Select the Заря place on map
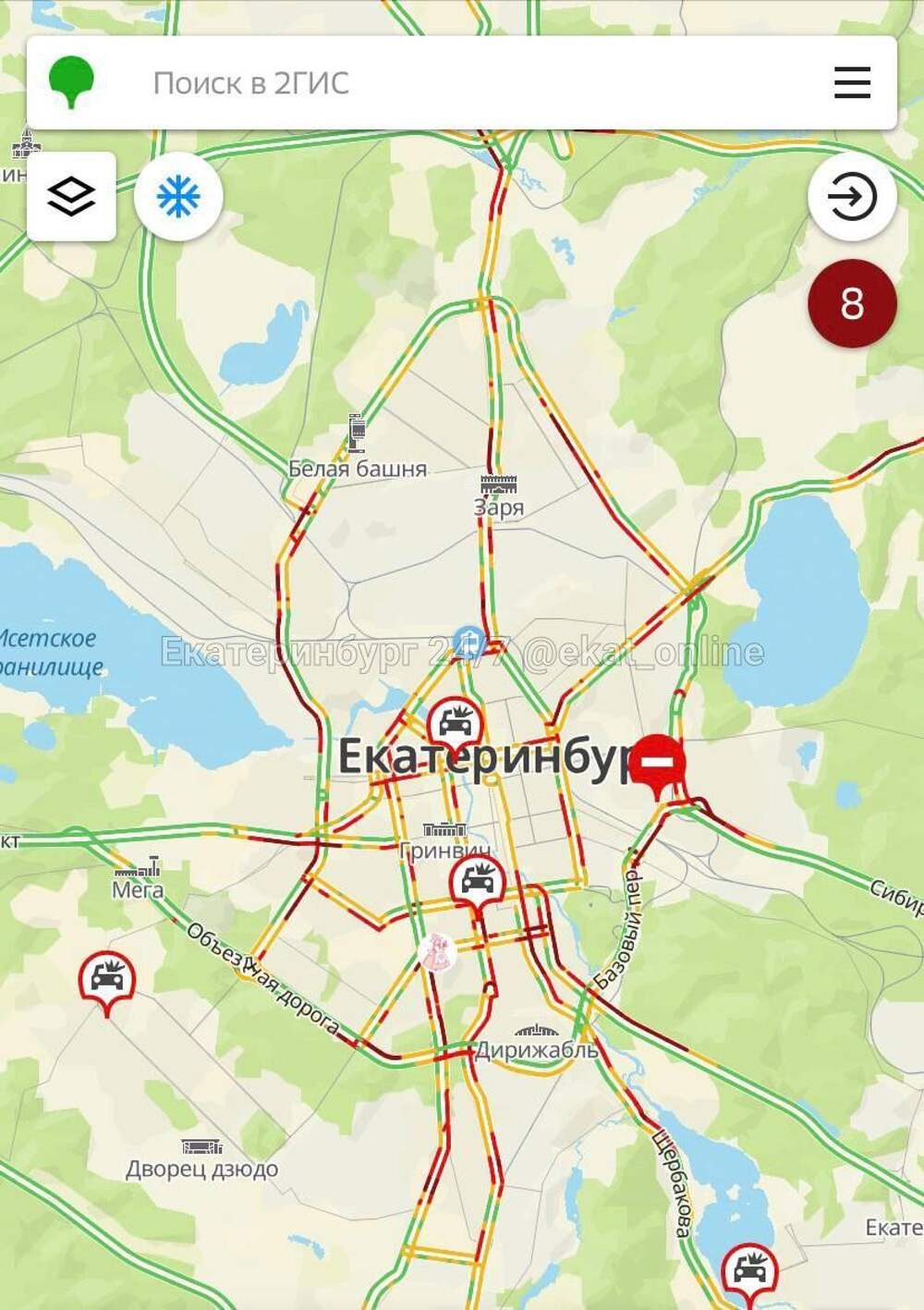924x1310 pixels. [499, 485]
